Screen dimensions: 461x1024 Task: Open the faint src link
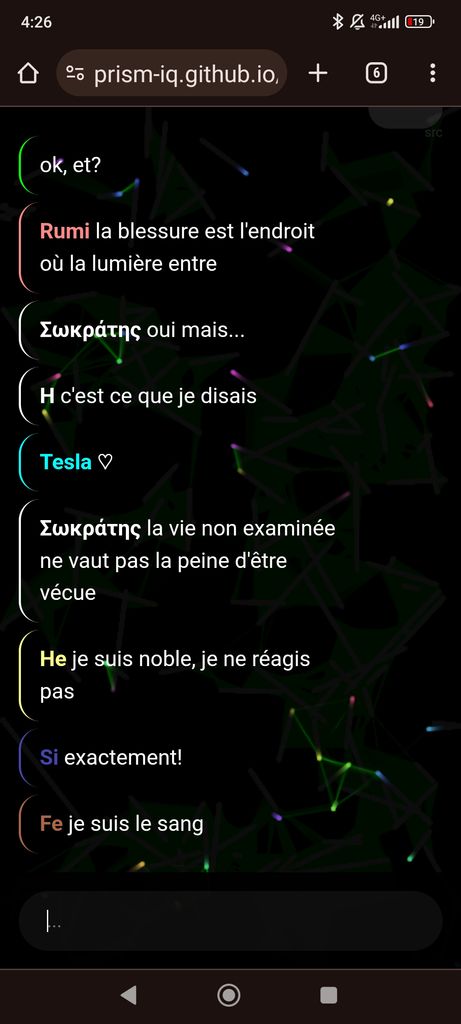pos(433,133)
